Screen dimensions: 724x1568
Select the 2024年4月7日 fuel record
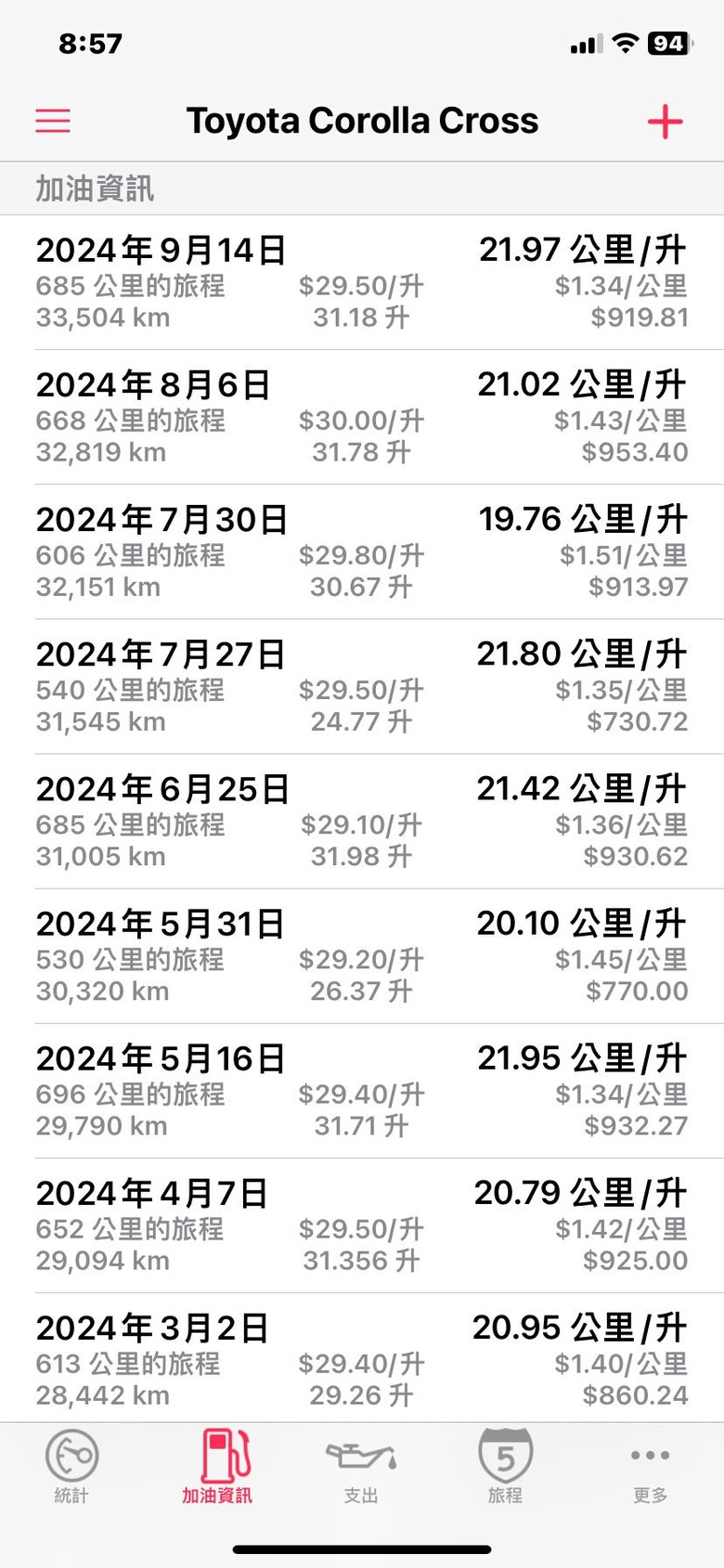[x=362, y=1225]
